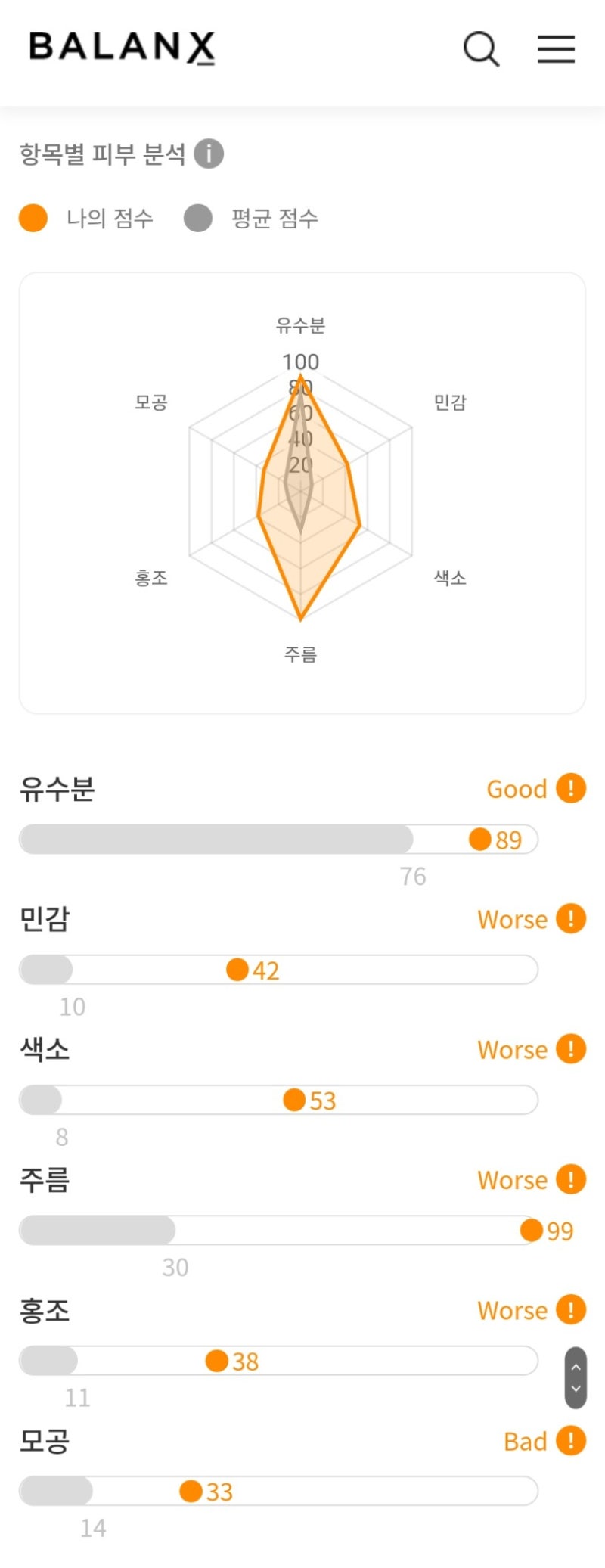Click the warning icon beside Worse for 주름
605x1568 pixels.
569,1179
